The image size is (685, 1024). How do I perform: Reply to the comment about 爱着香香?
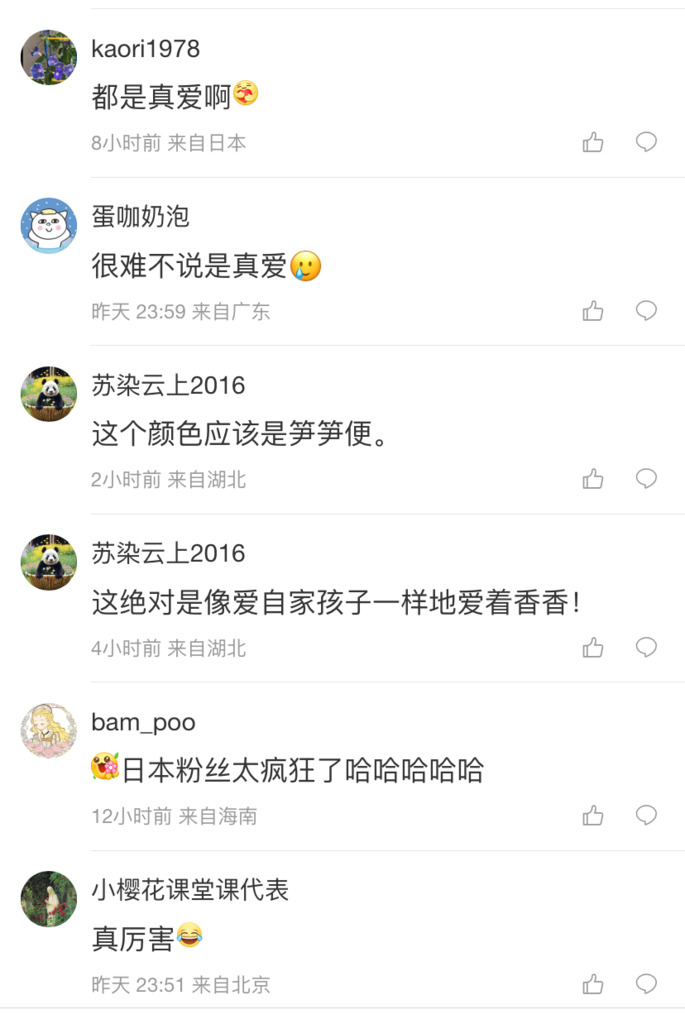click(x=646, y=647)
